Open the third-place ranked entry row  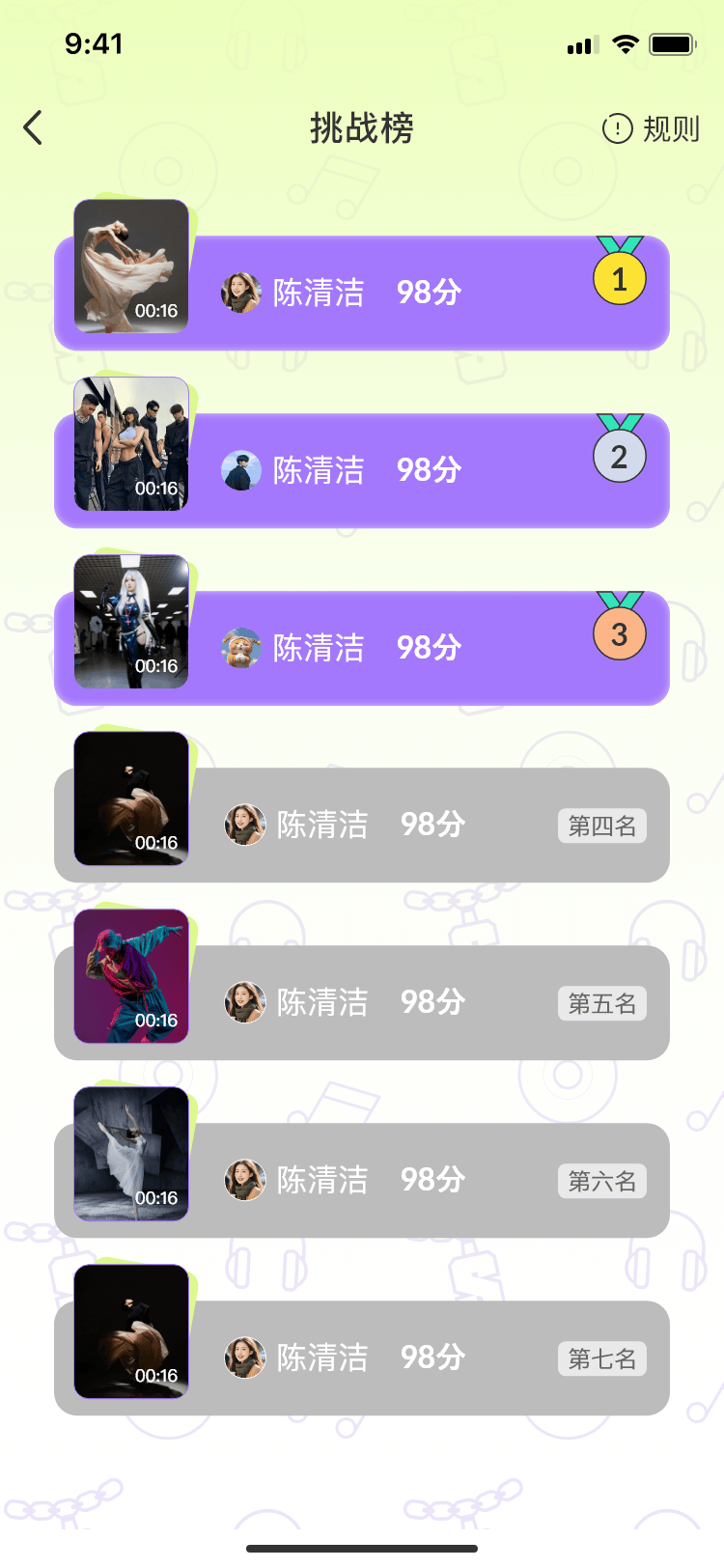tap(425, 648)
